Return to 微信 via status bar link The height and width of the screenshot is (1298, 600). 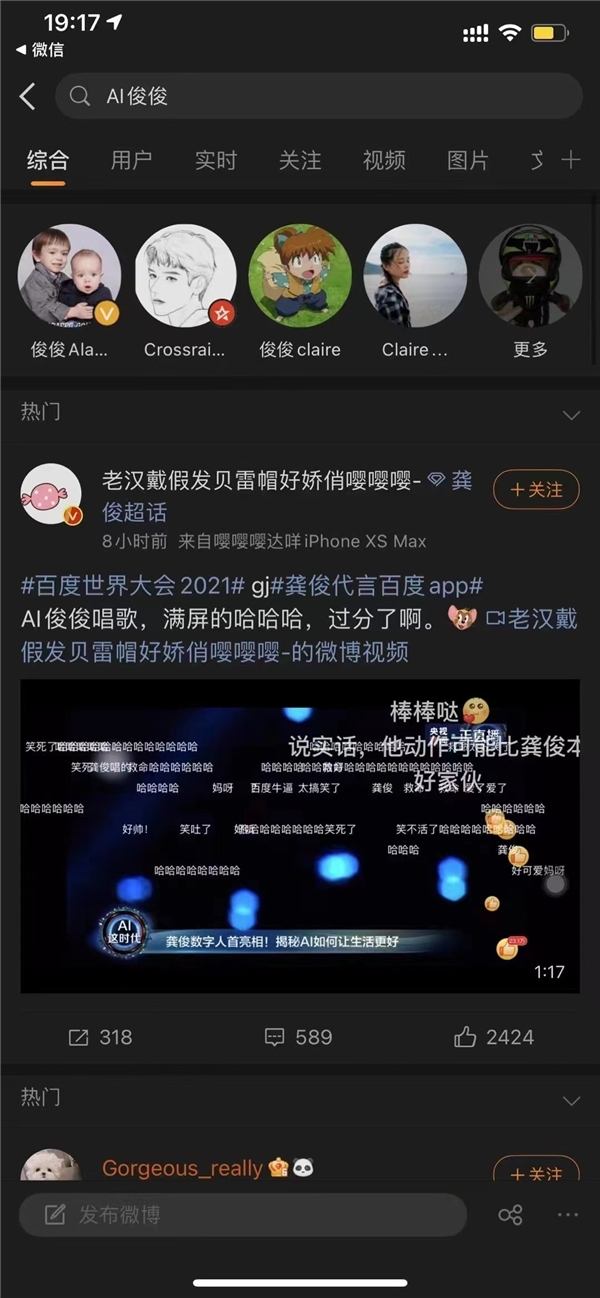(x=40, y=50)
